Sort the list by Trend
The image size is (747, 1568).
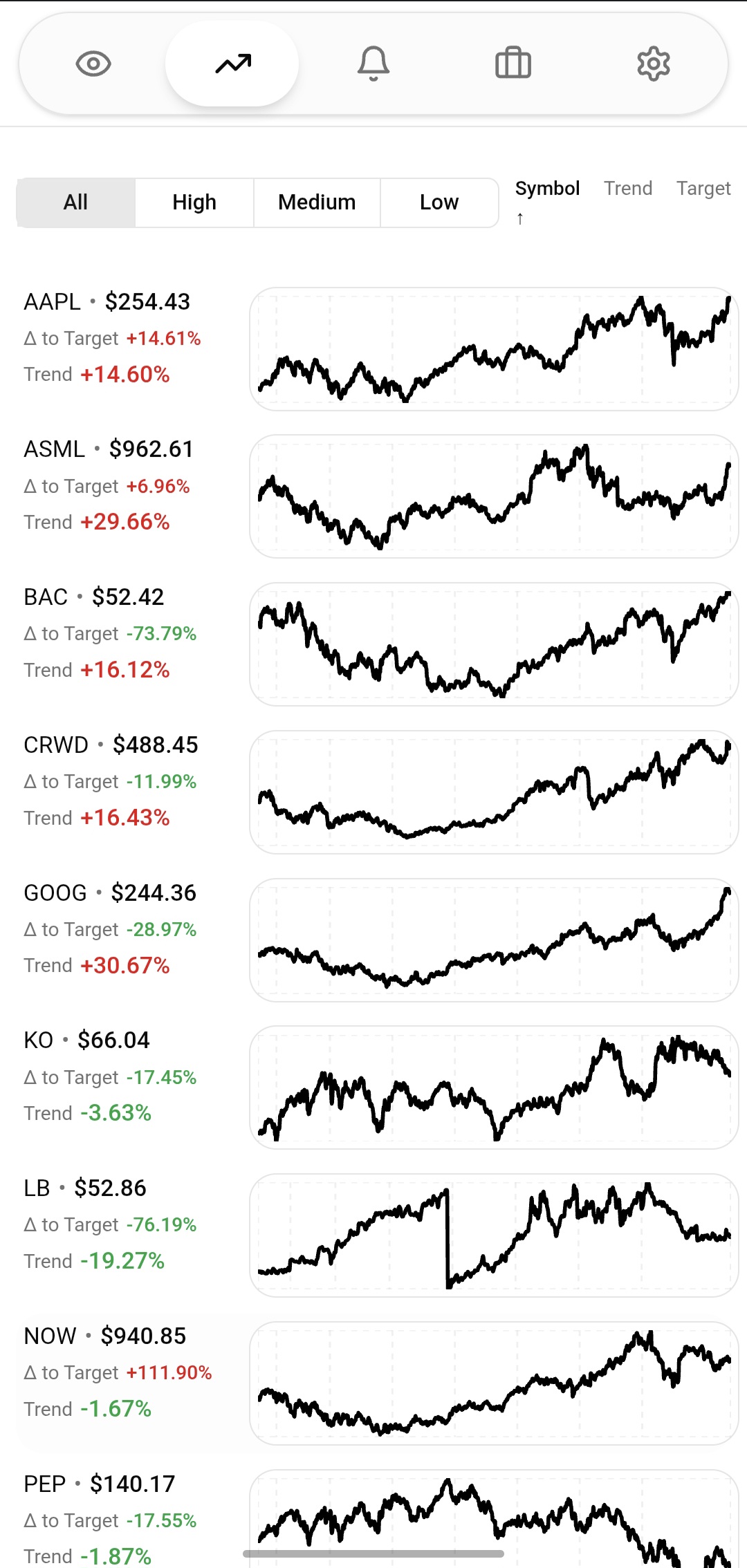[628, 189]
